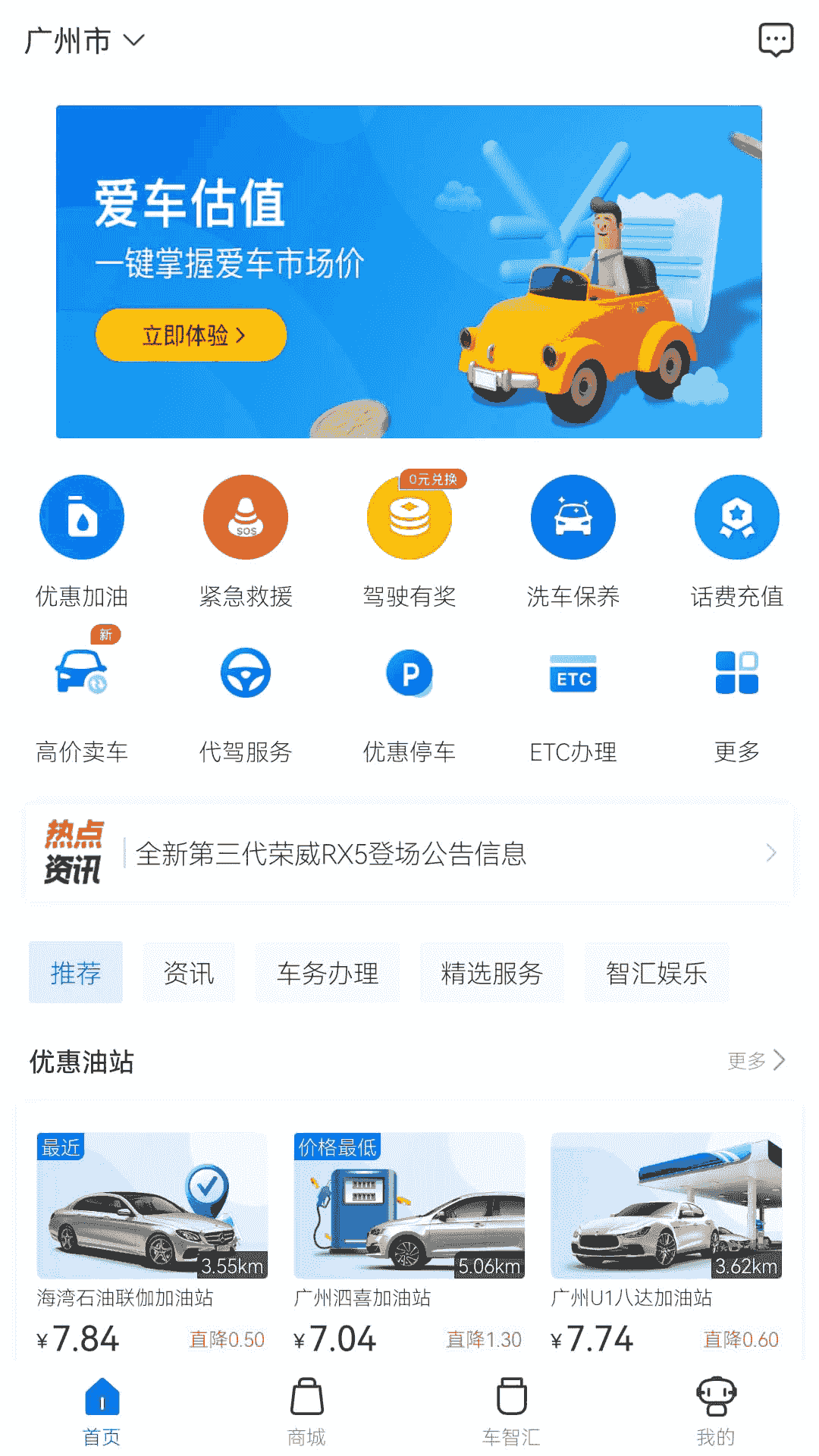
Task: Open 广州泗喜加油站 station details
Action: point(409,1206)
